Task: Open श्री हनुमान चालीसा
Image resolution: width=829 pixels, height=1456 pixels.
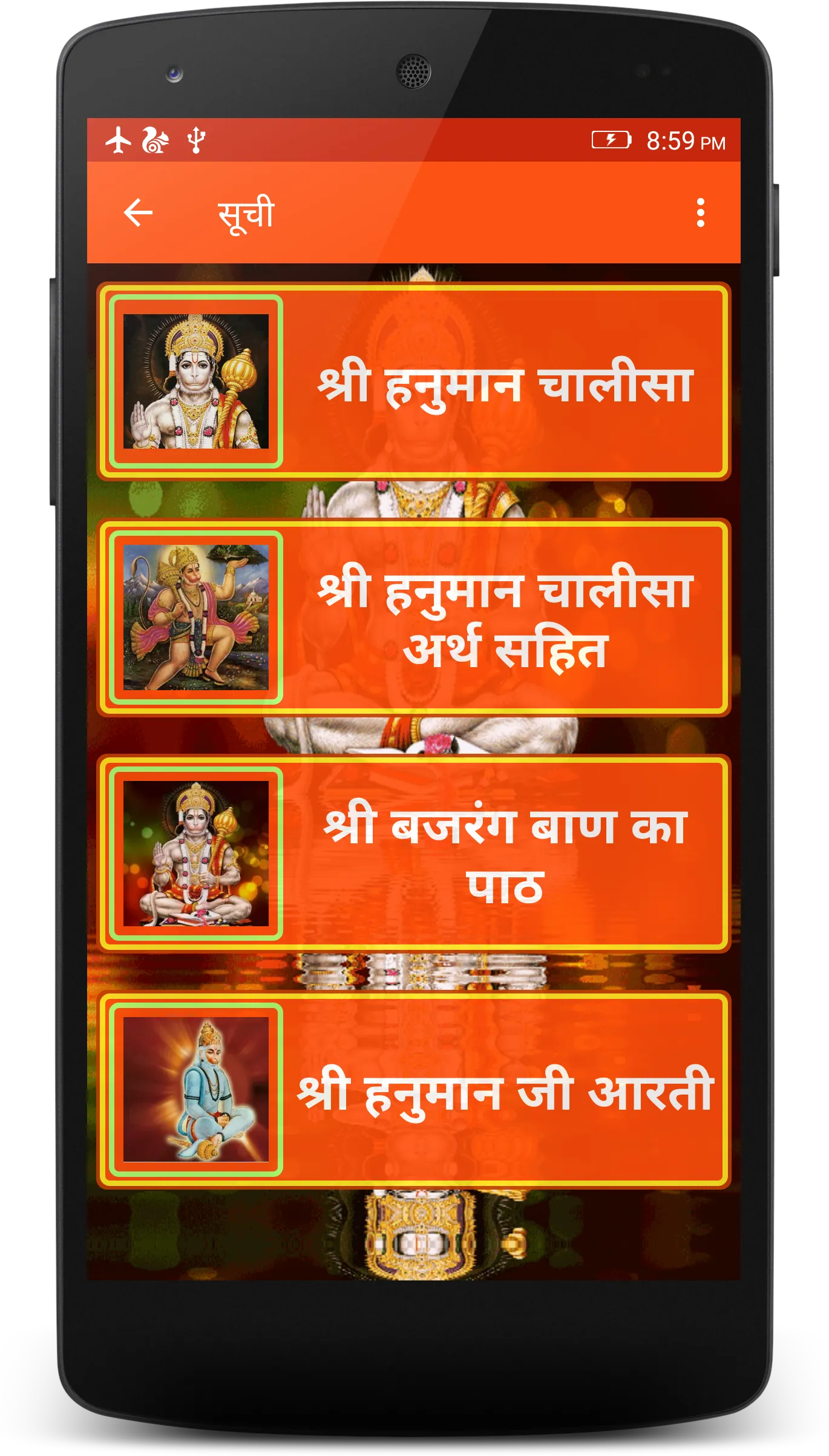Action: click(x=414, y=381)
